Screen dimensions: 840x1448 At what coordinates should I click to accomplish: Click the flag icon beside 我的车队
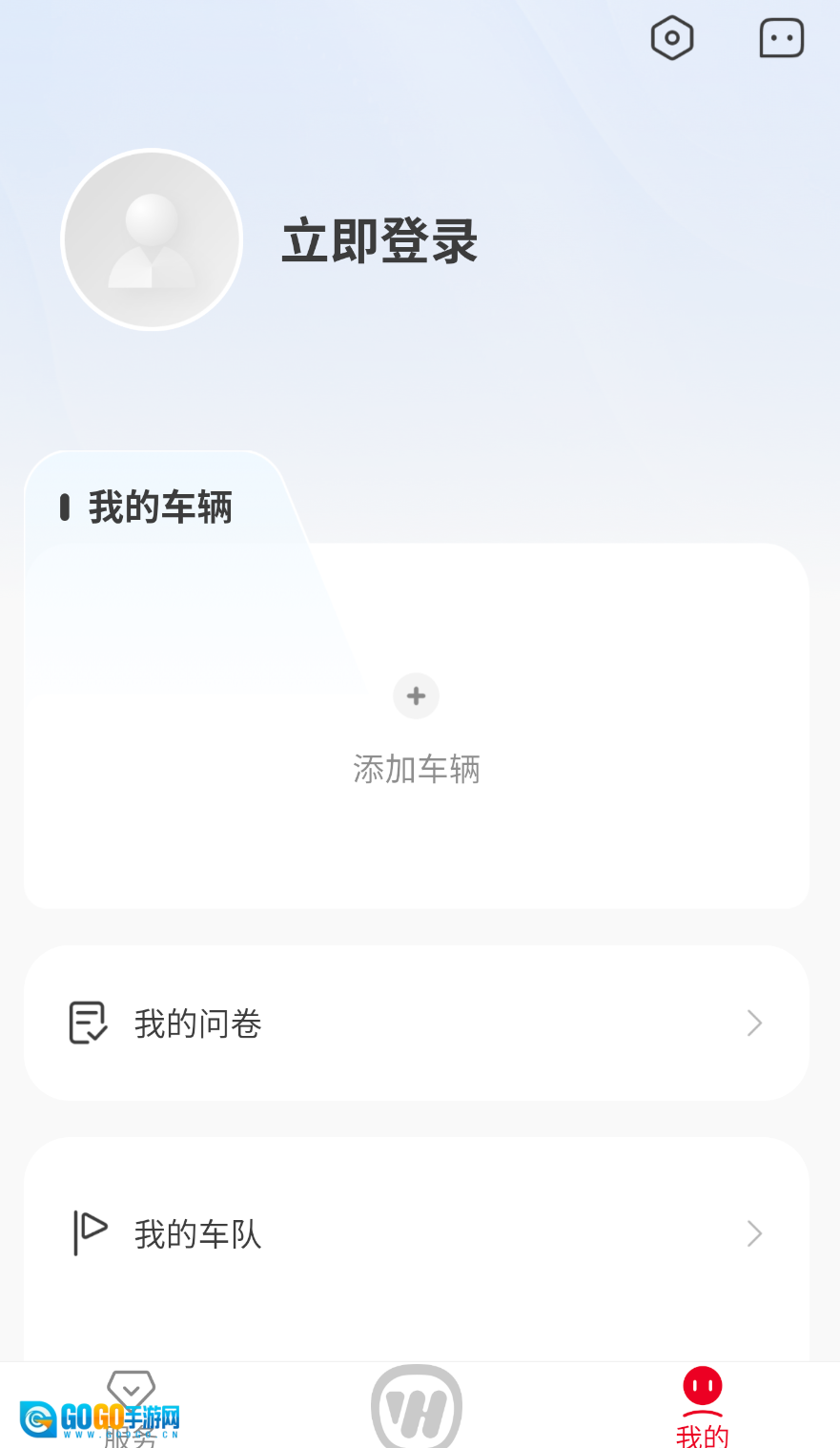(89, 1233)
